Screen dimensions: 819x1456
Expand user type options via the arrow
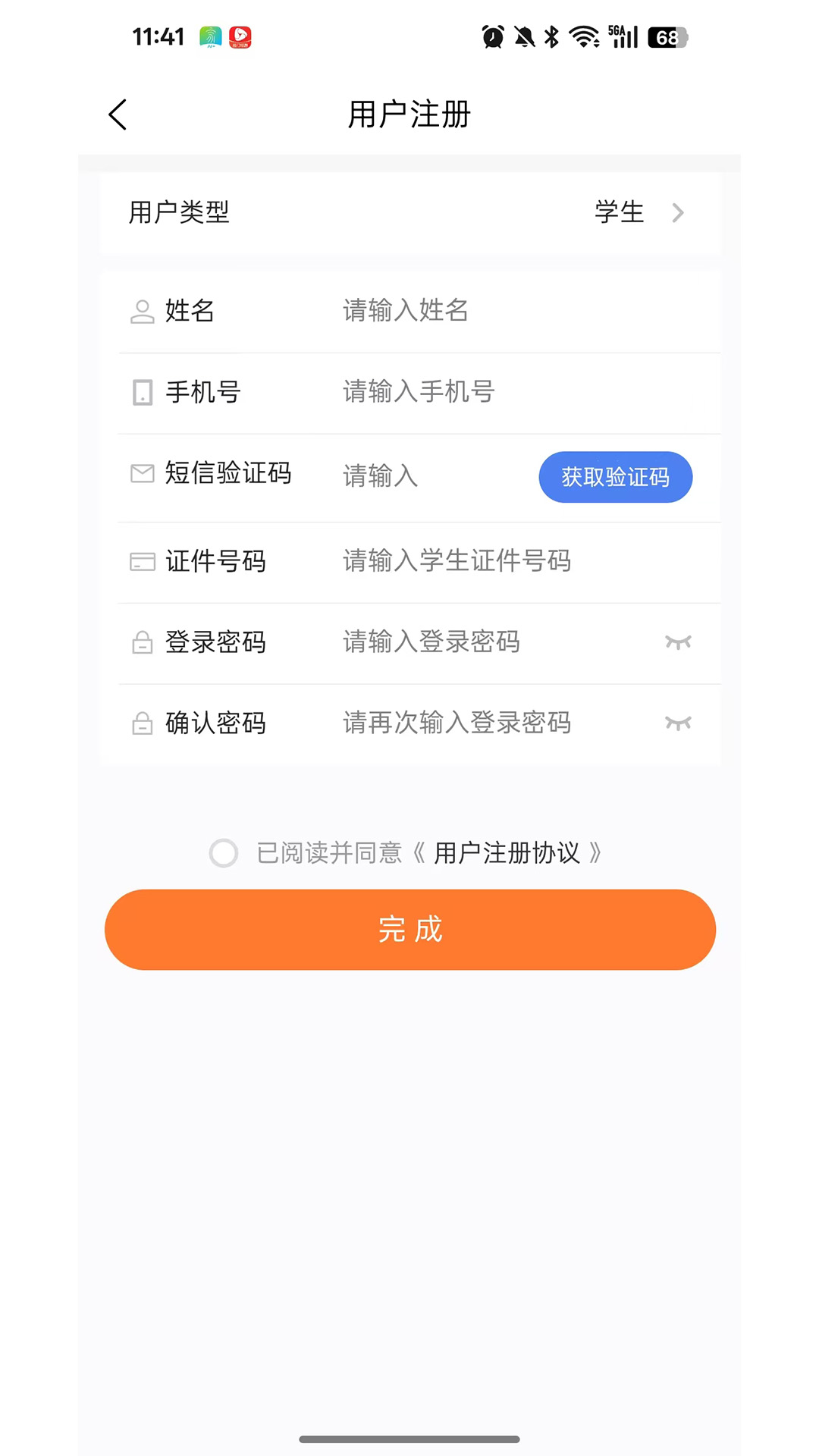tap(679, 213)
